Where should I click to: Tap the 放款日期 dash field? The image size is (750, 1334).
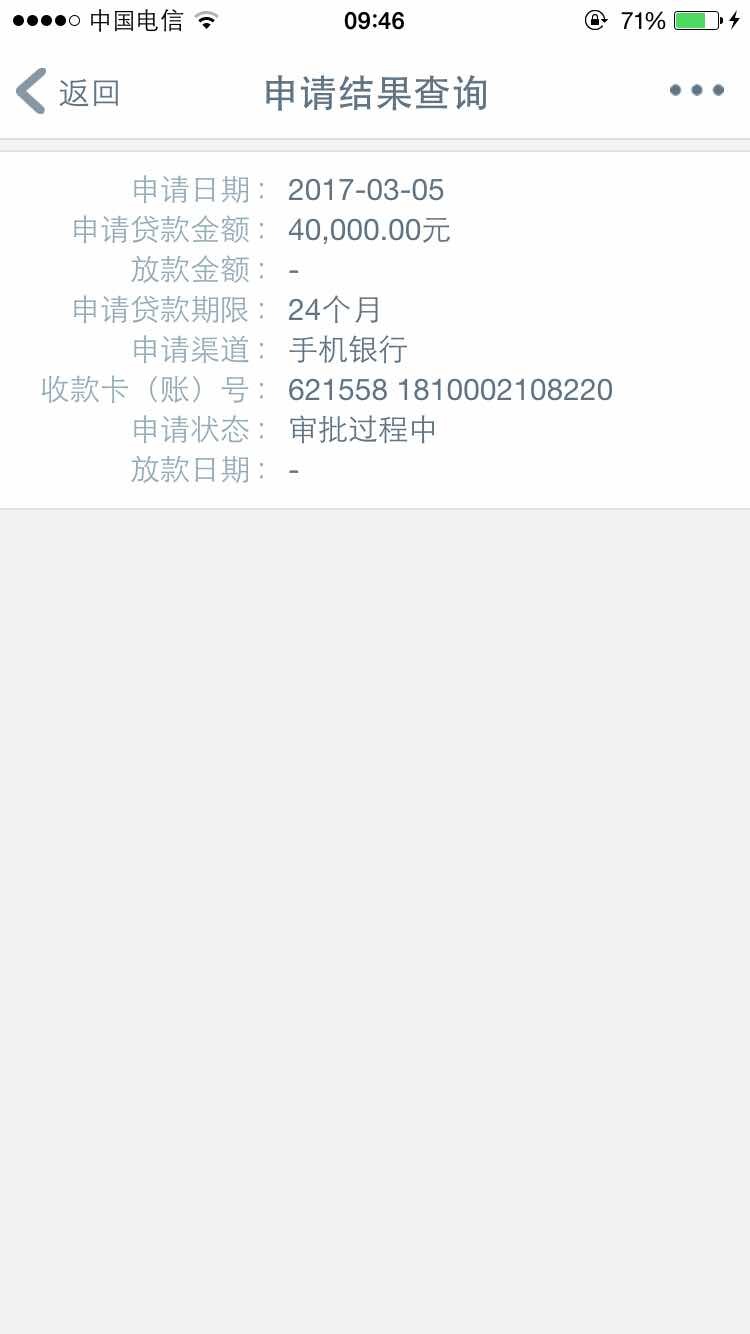[x=294, y=469]
